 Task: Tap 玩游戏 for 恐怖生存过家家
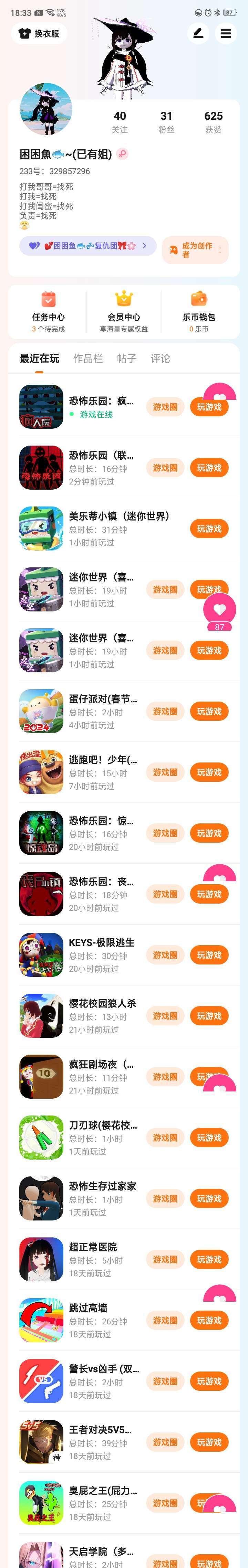[209, 1198]
